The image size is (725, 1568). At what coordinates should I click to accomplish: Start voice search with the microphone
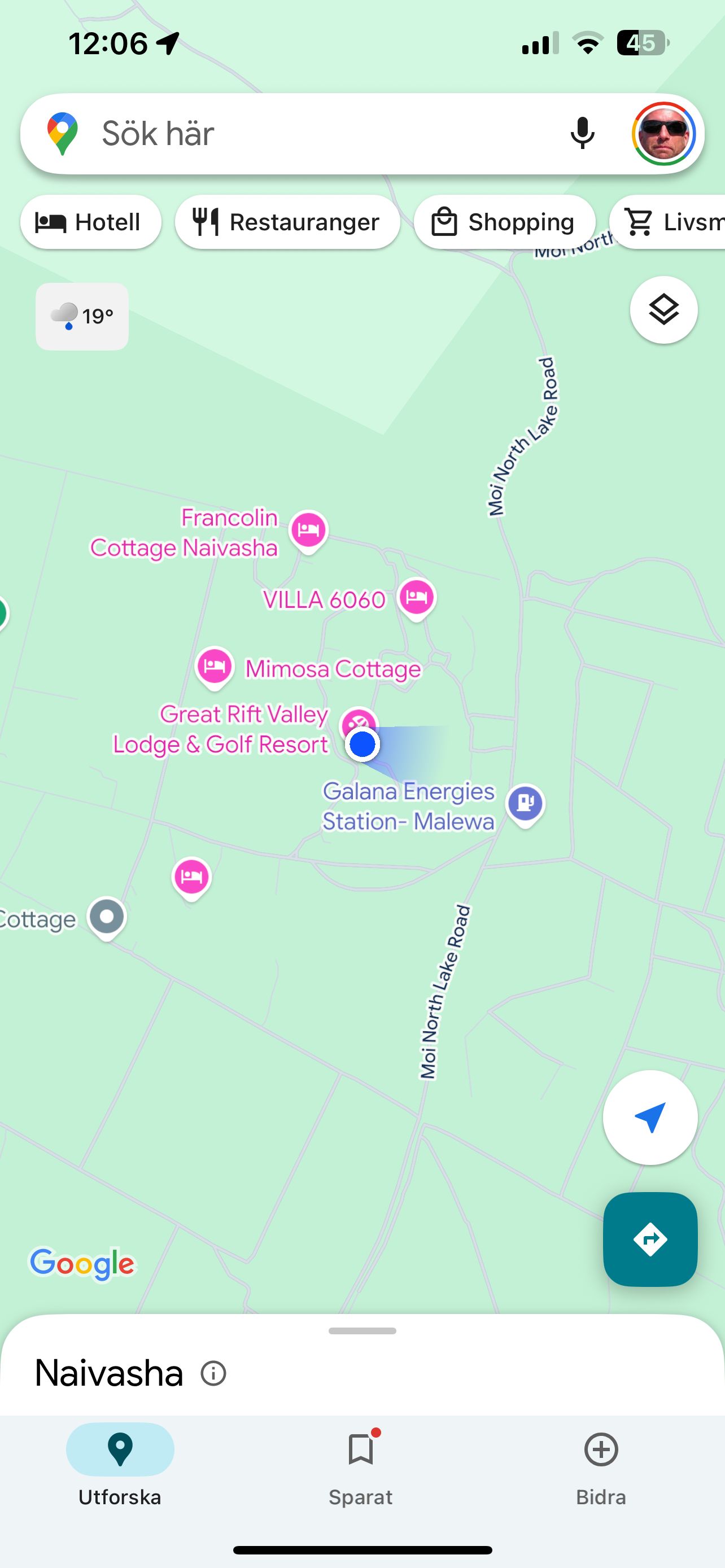[582, 133]
